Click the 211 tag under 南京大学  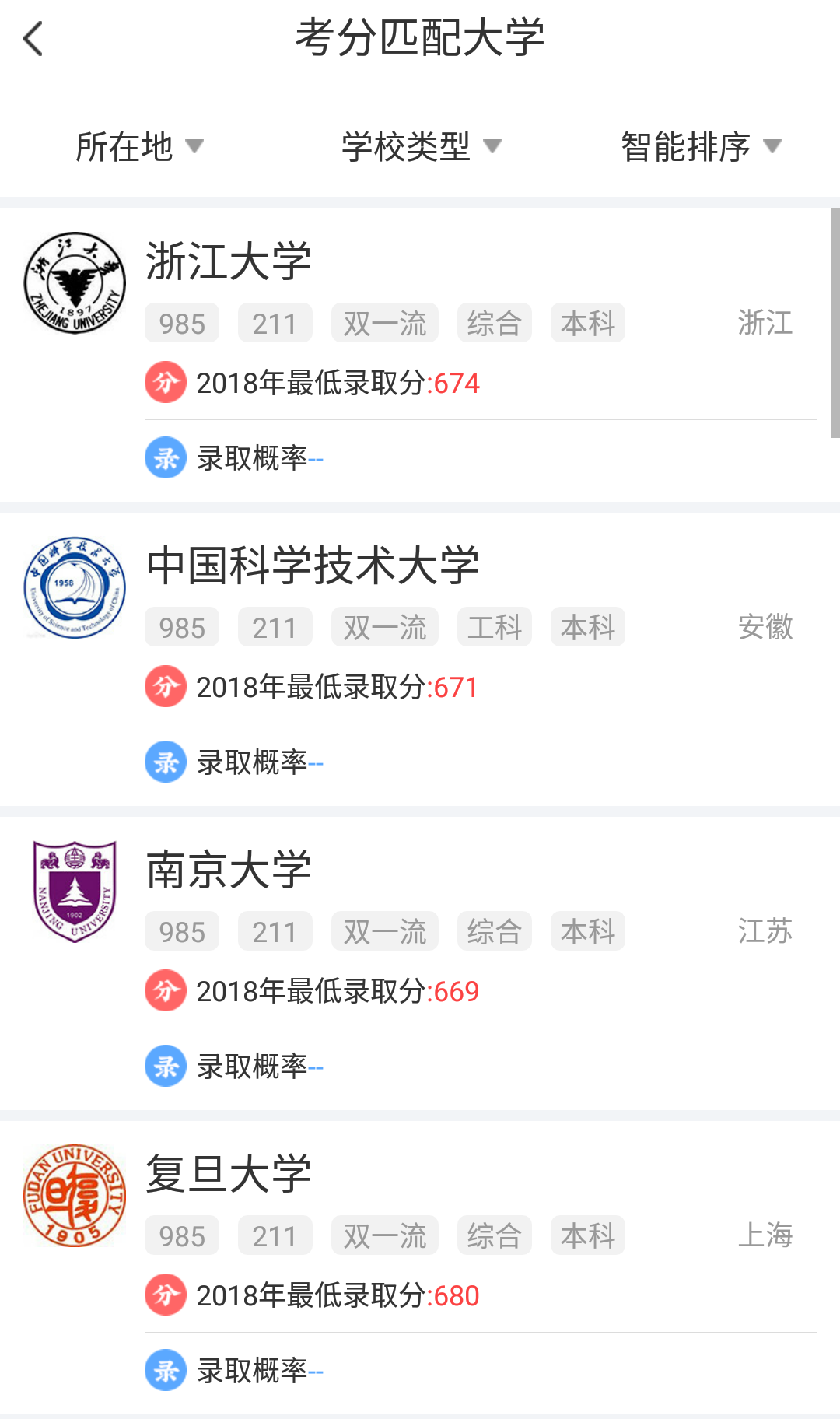[x=275, y=931]
